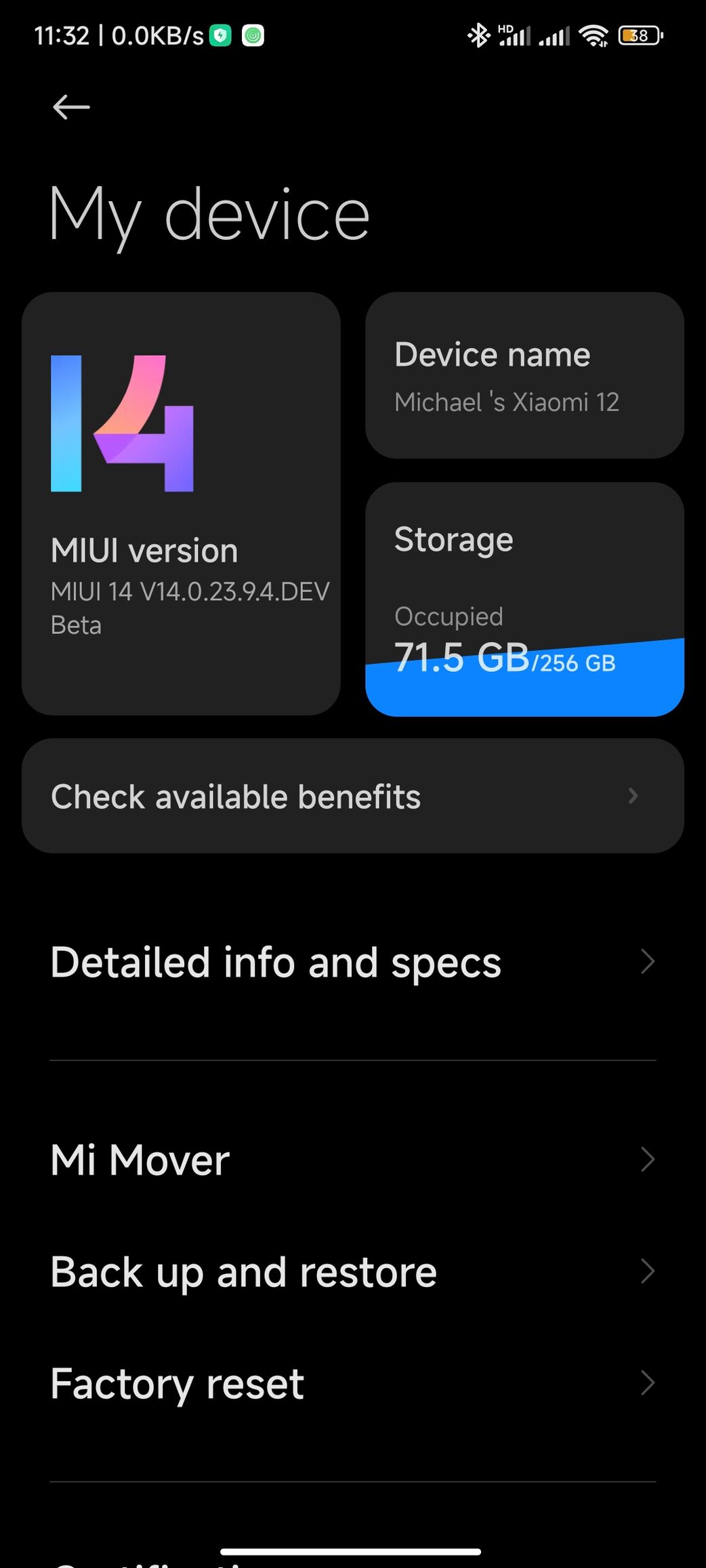This screenshot has width=706, height=1568.
Task: Open Back up and restore
Action: [353, 1271]
